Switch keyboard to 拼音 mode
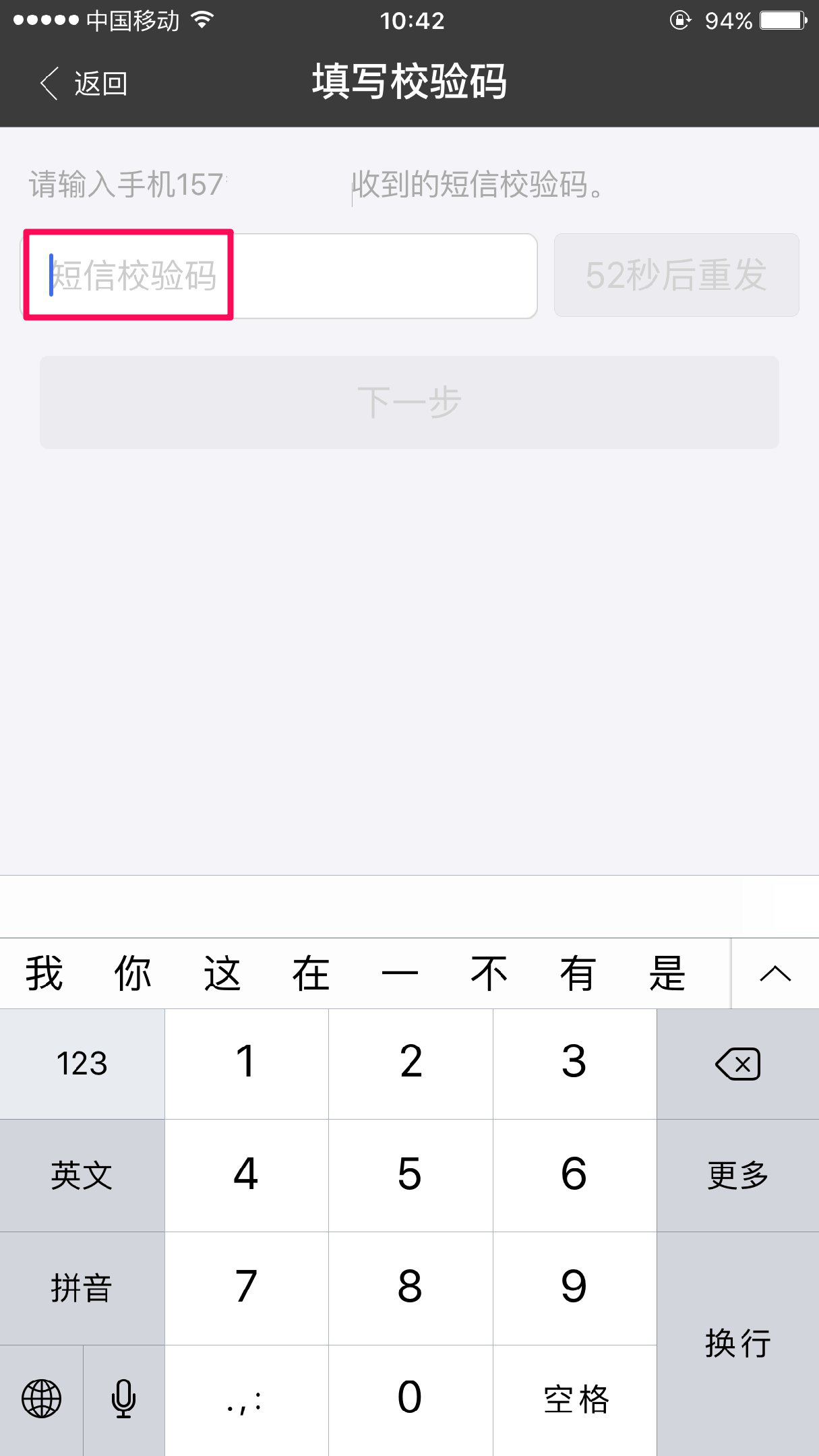The image size is (819, 1456). click(x=82, y=1288)
